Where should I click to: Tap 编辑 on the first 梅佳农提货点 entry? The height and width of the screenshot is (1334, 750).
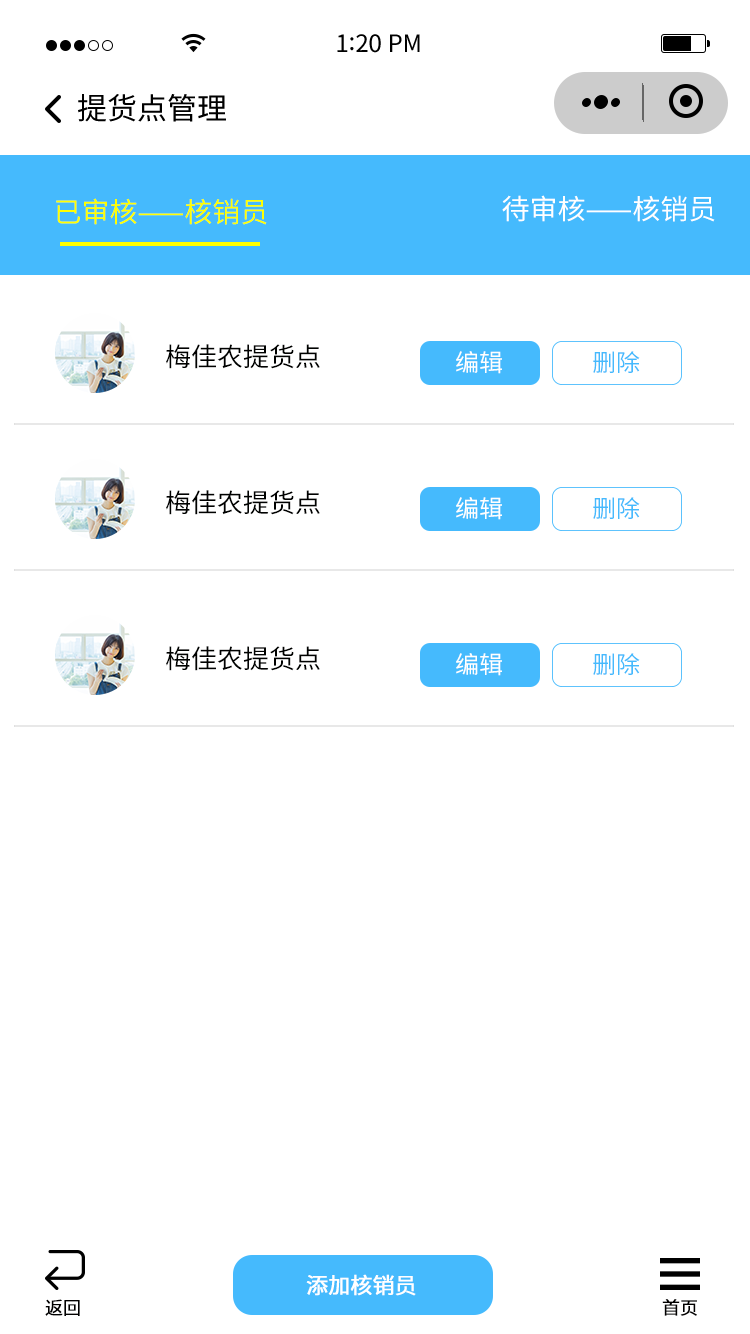(x=480, y=363)
